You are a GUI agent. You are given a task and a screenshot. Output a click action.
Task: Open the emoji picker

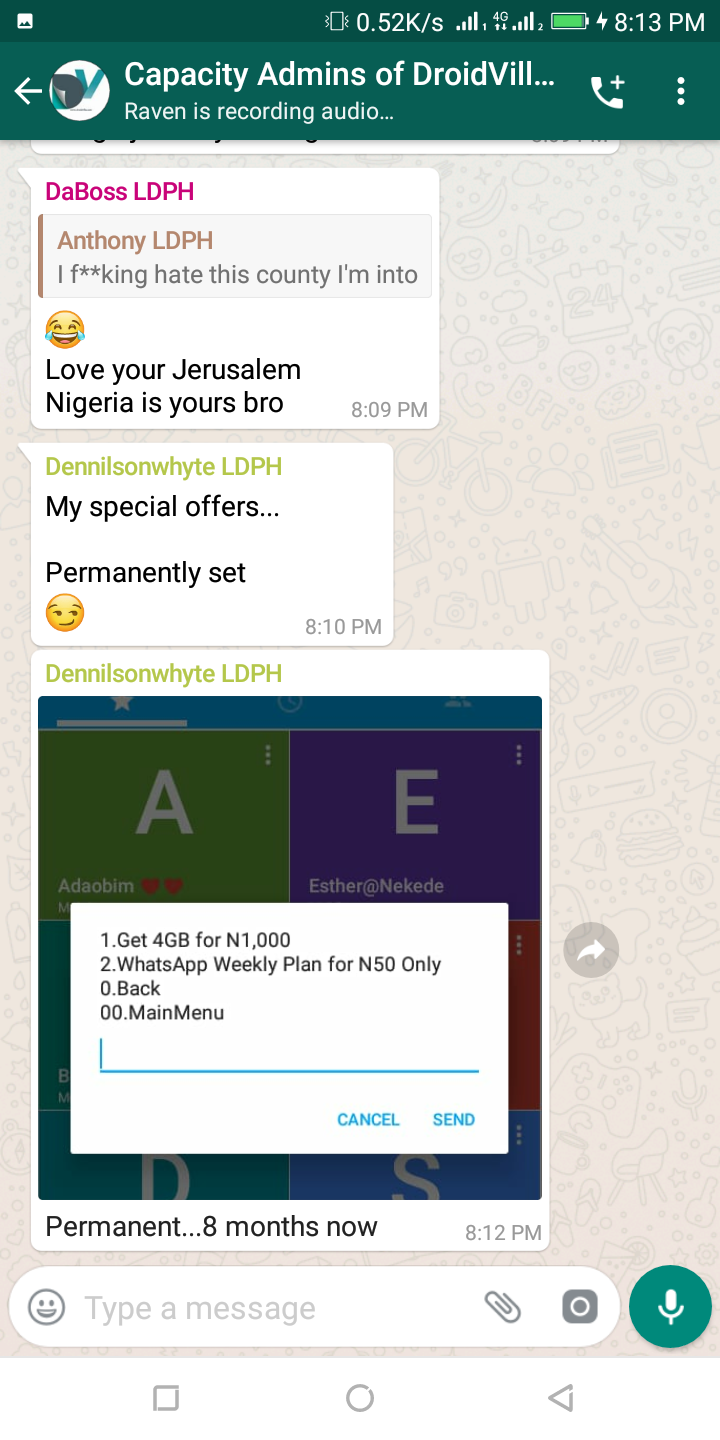click(x=46, y=1307)
